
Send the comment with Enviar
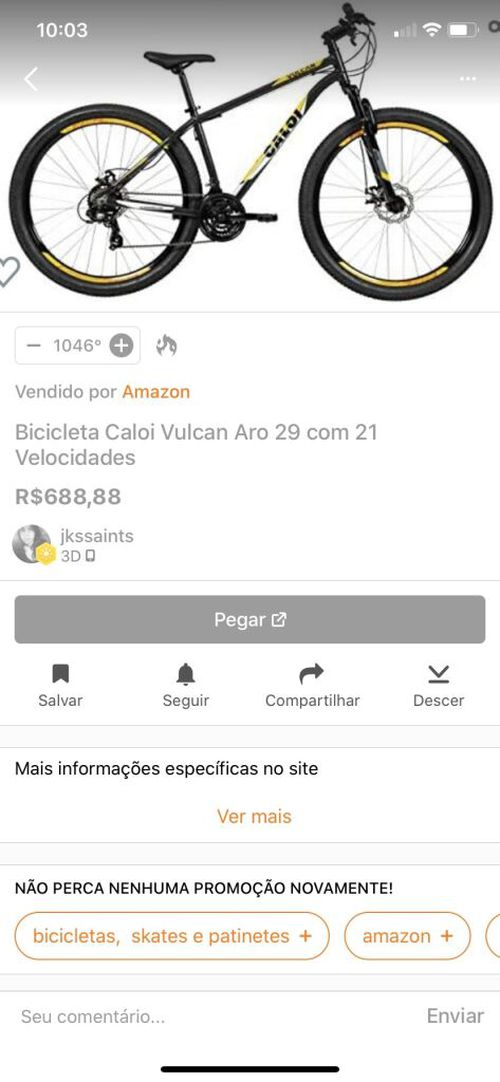click(455, 1016)
